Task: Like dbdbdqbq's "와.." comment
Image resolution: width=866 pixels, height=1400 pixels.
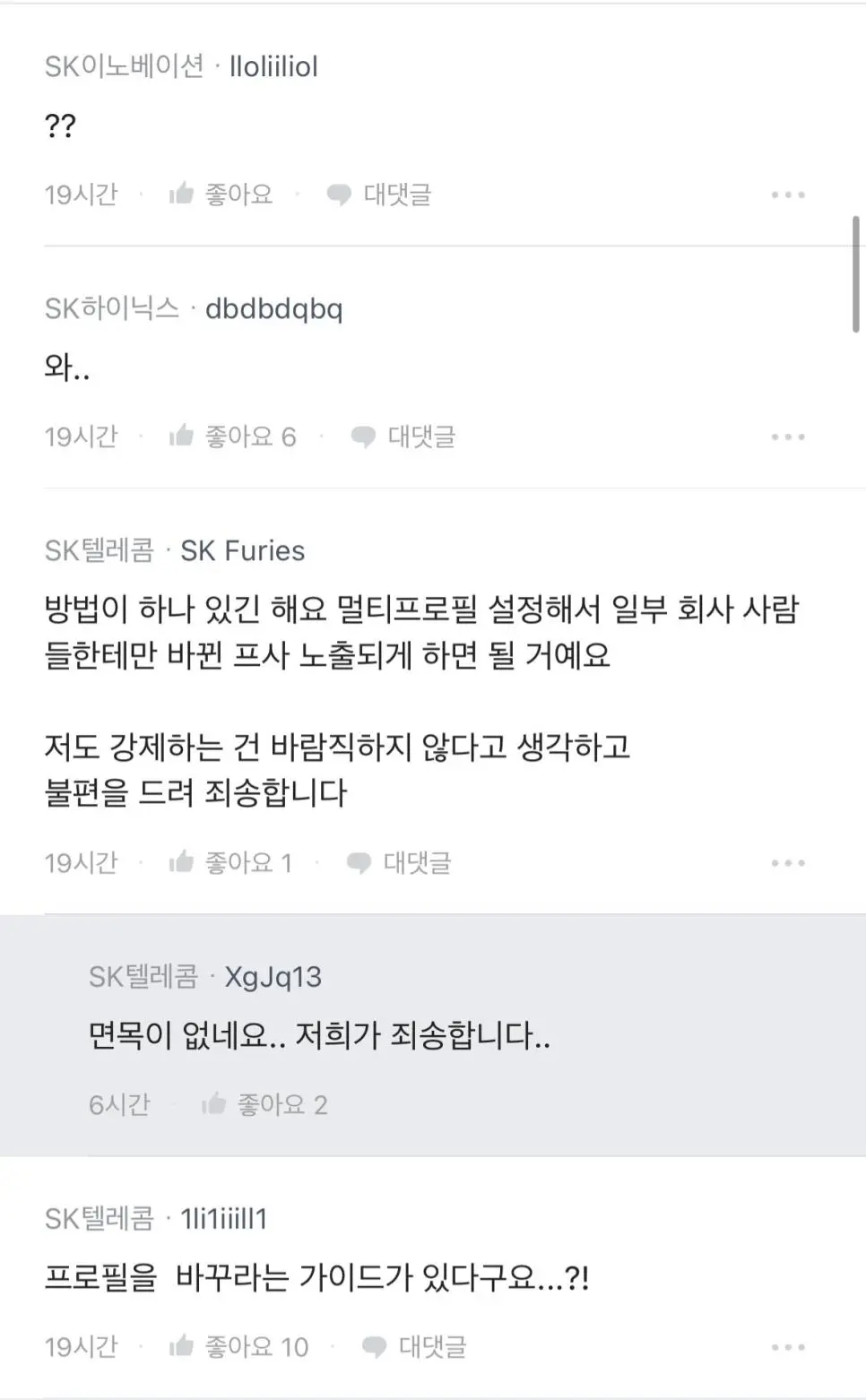Action: point(232,436)
